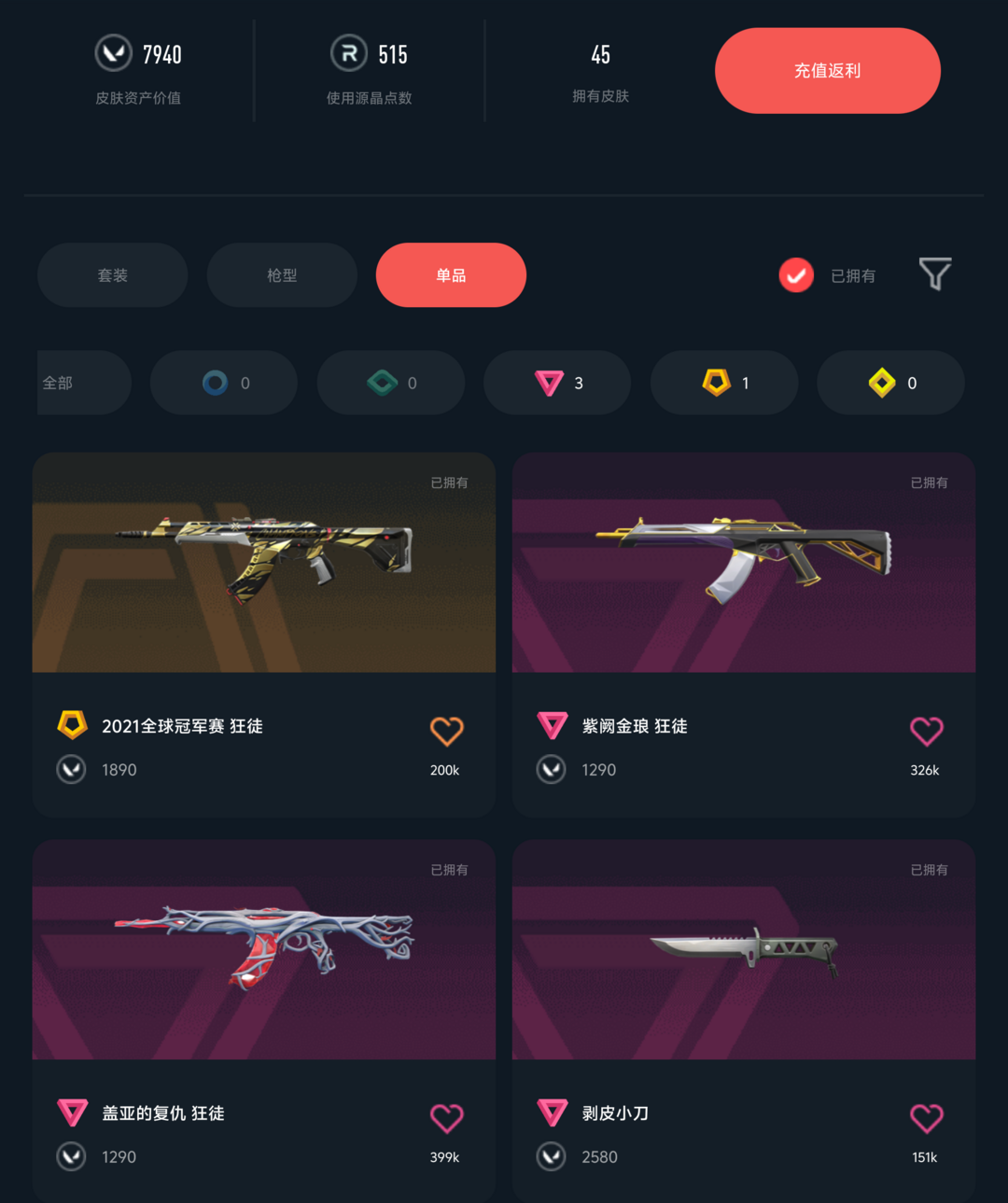Filter by yellow diamond rarity tier

tap(890, 383)
